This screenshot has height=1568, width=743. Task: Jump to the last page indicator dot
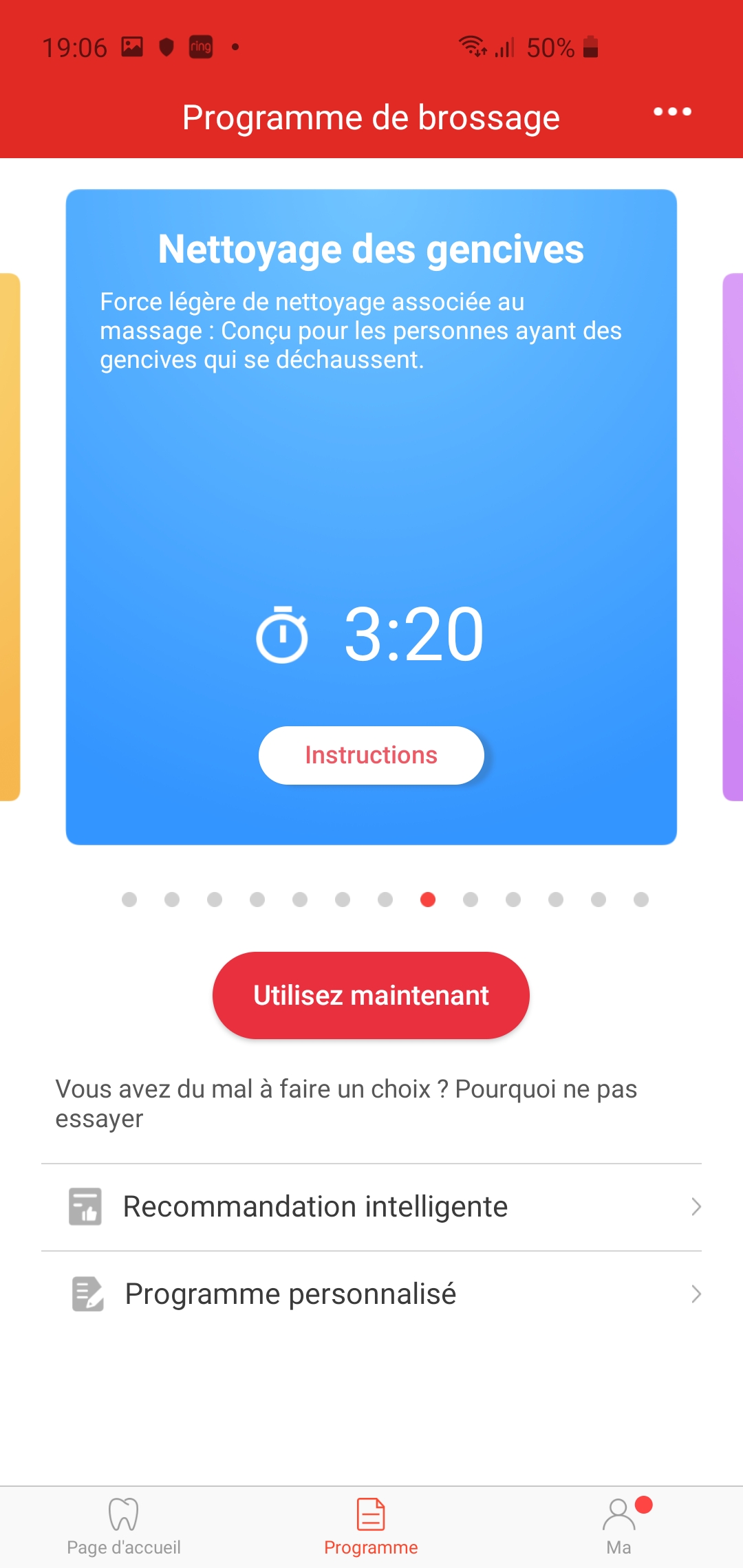[x=641, y=900]
